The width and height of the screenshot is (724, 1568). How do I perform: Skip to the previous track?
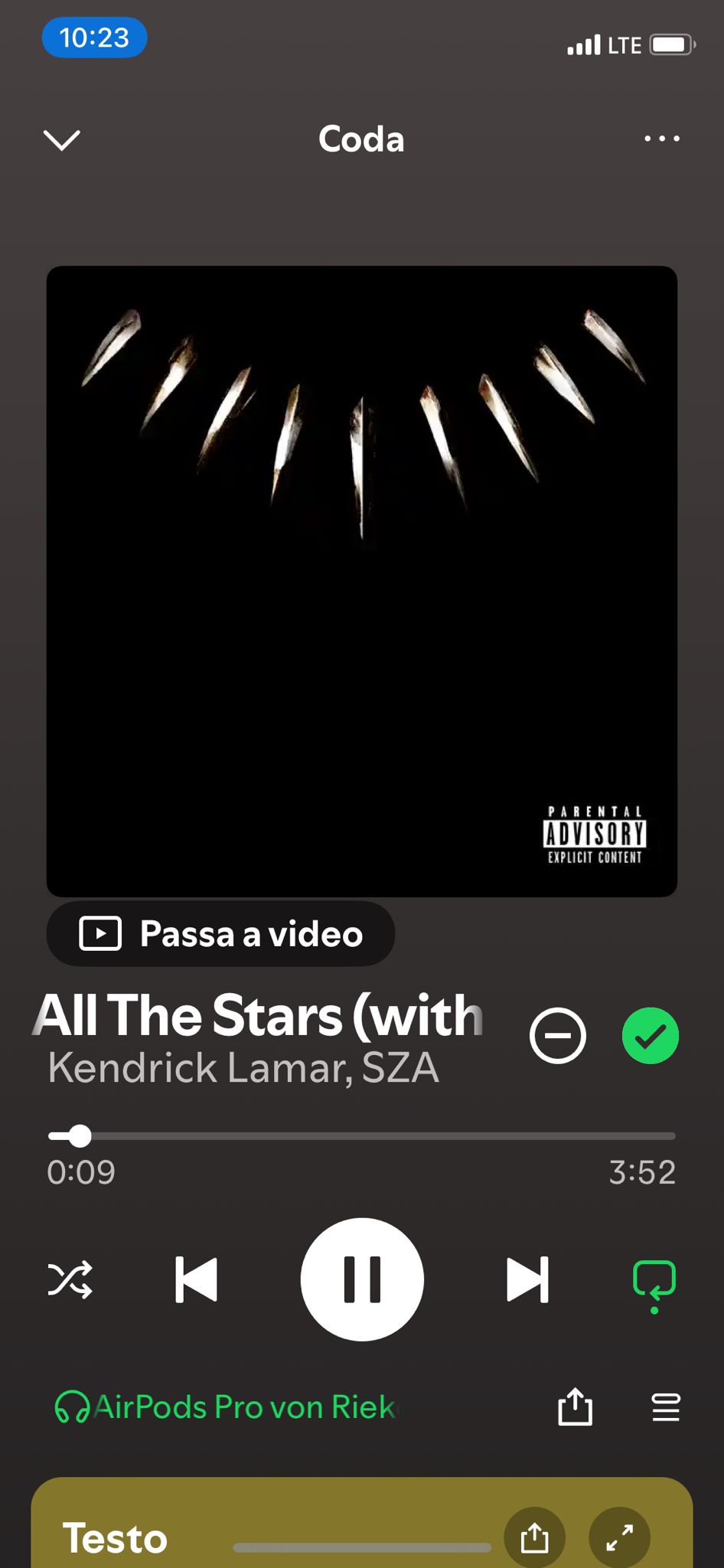click(197, 1279)
